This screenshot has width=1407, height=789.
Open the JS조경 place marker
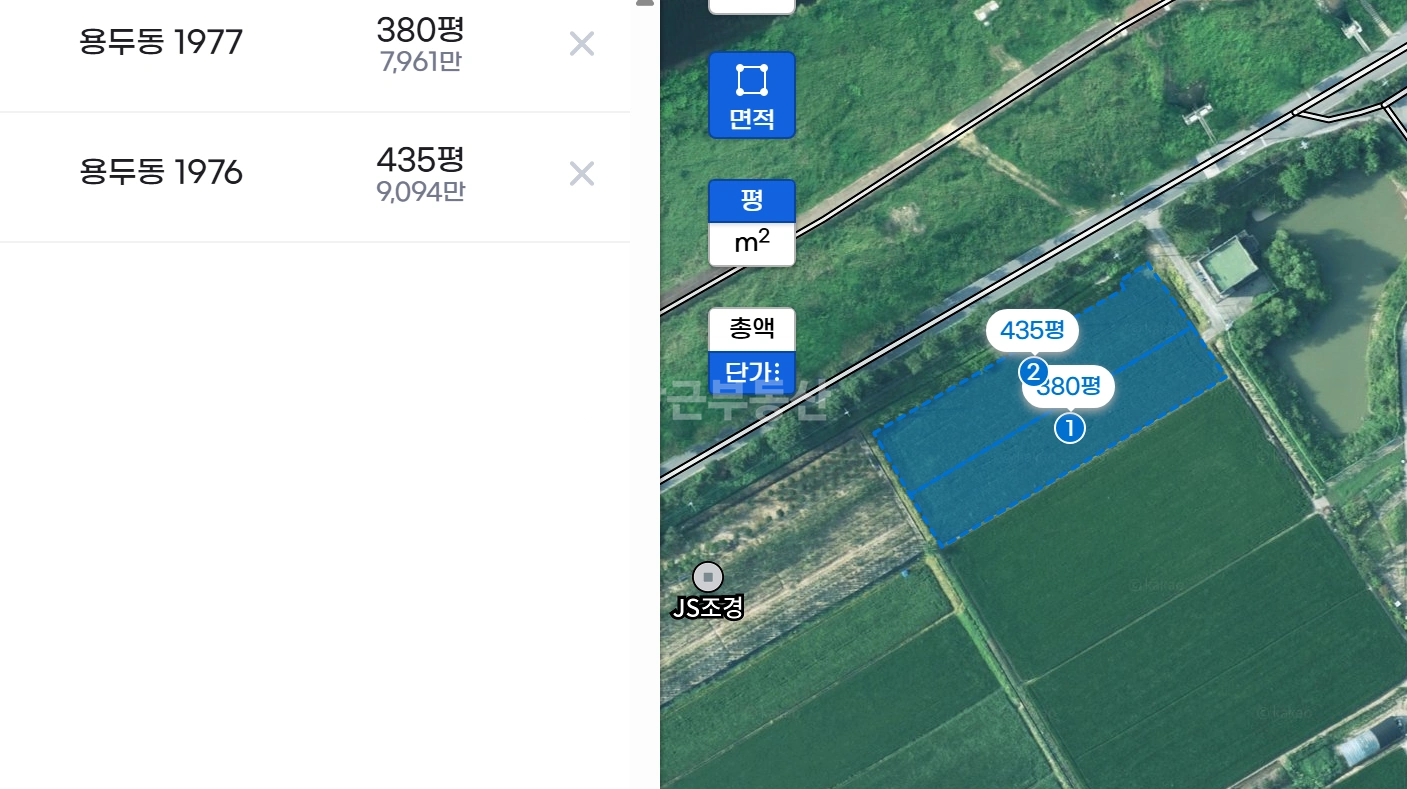coord(708,577)
